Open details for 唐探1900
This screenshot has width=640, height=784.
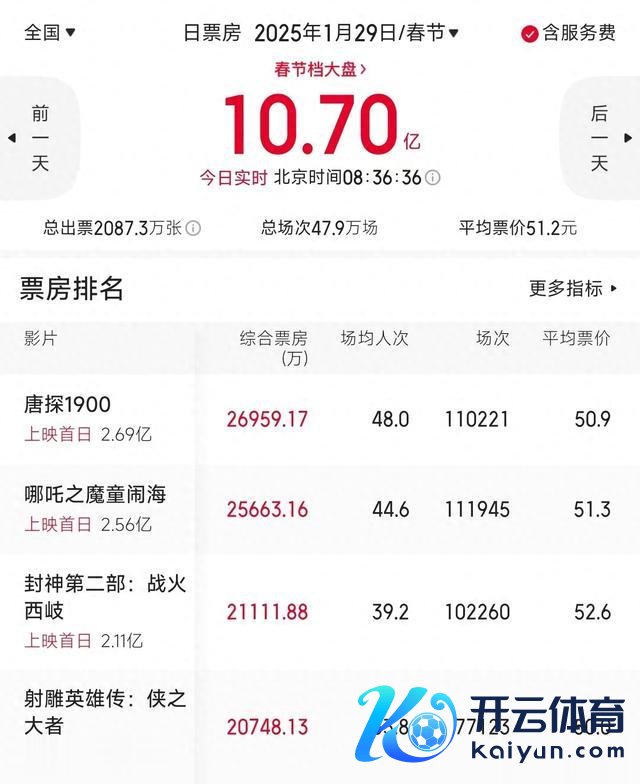tap(68, 404)
